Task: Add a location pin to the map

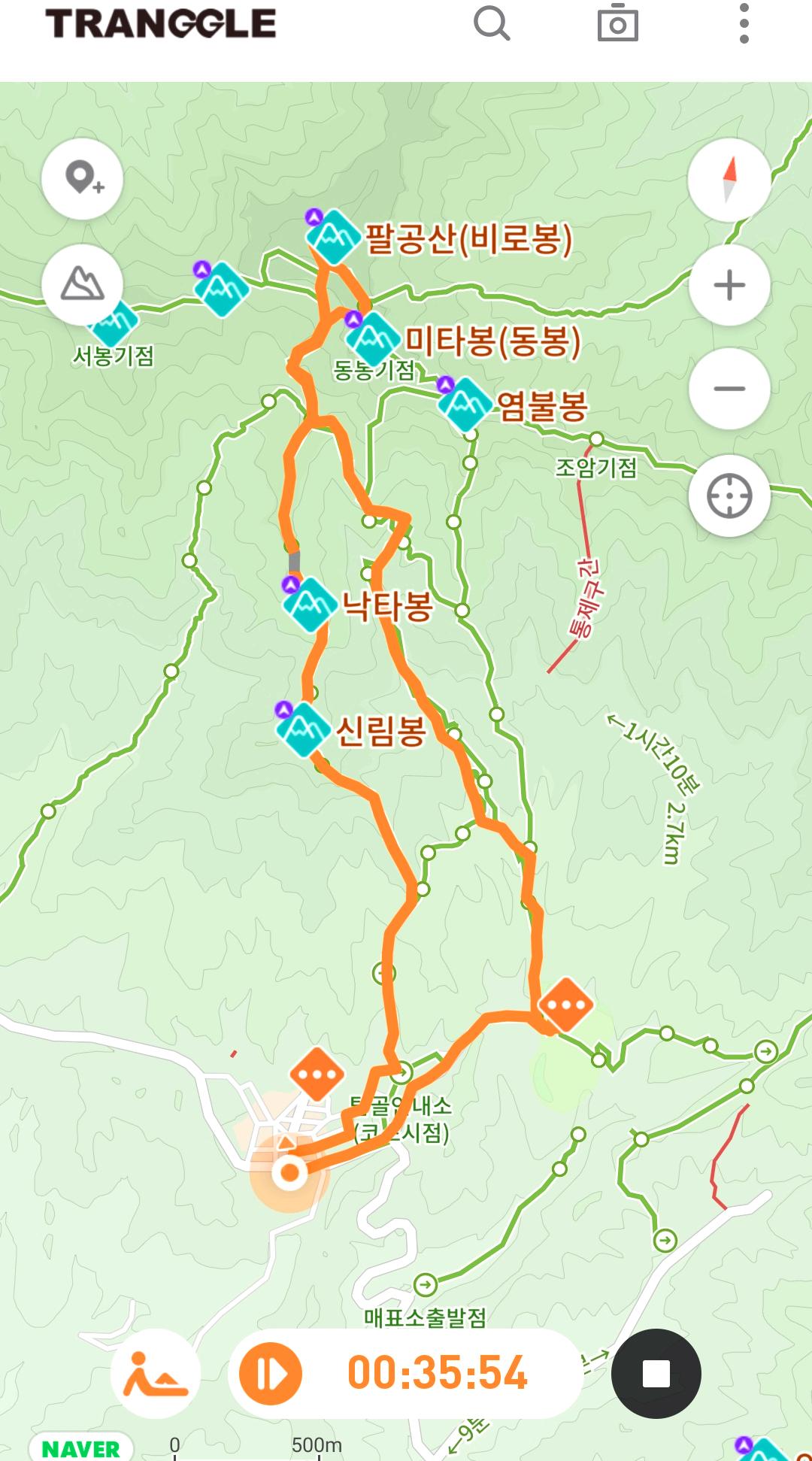Action: click(83, 179)
